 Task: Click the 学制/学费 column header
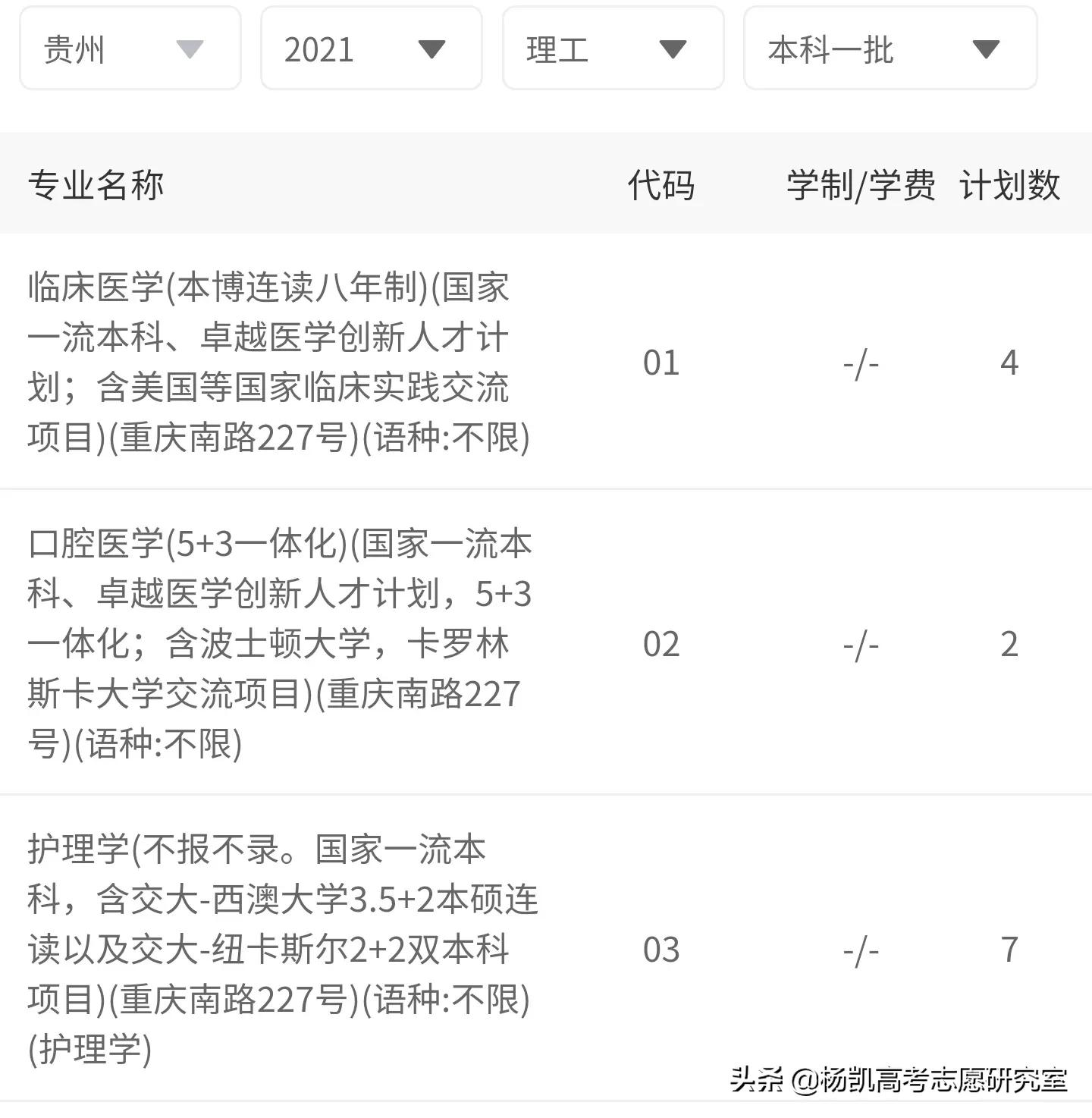click(861, 184)
